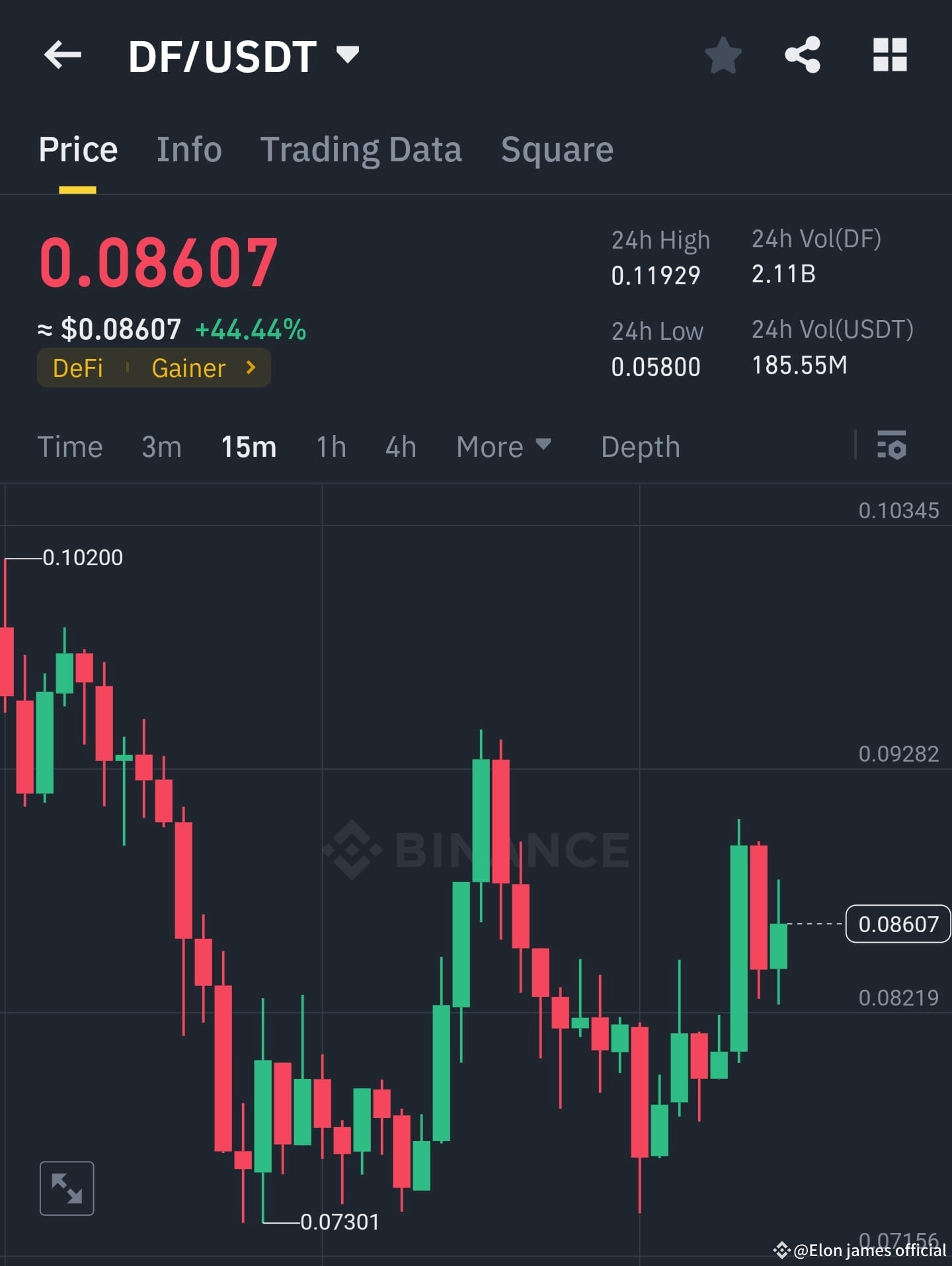Select the 4h timeframe option
This screenshot has width=952, height=1266.
tap(399, 447)
